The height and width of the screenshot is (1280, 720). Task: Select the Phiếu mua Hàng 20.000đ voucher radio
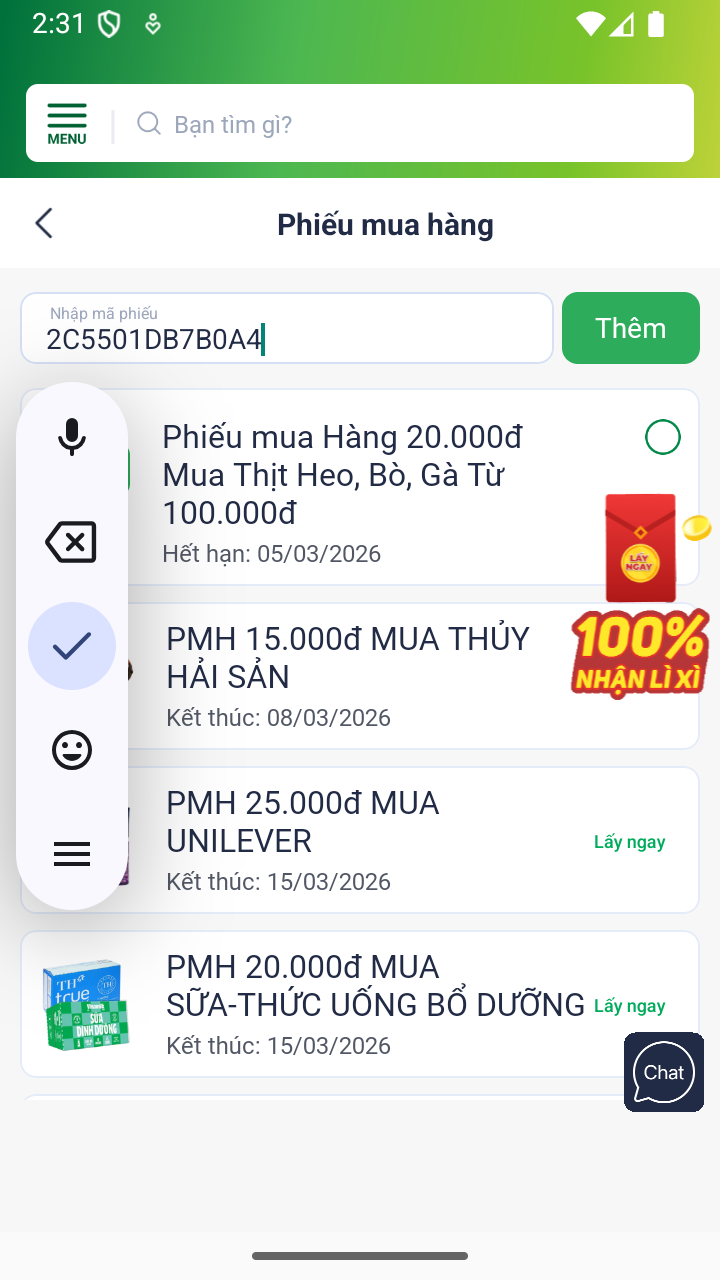coord(663,437)
